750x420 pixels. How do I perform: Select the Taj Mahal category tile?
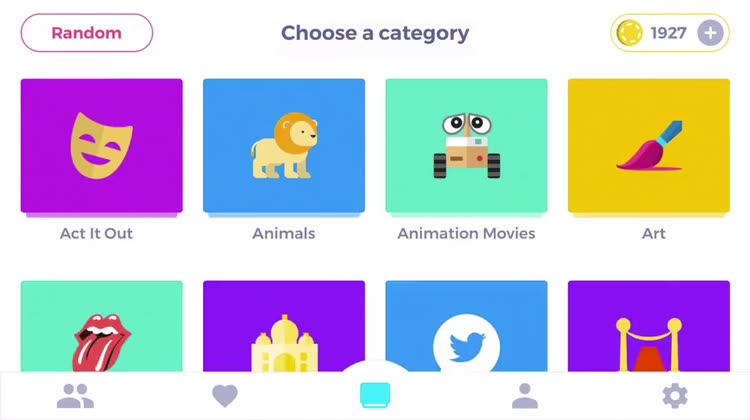(x=284, y=327)
